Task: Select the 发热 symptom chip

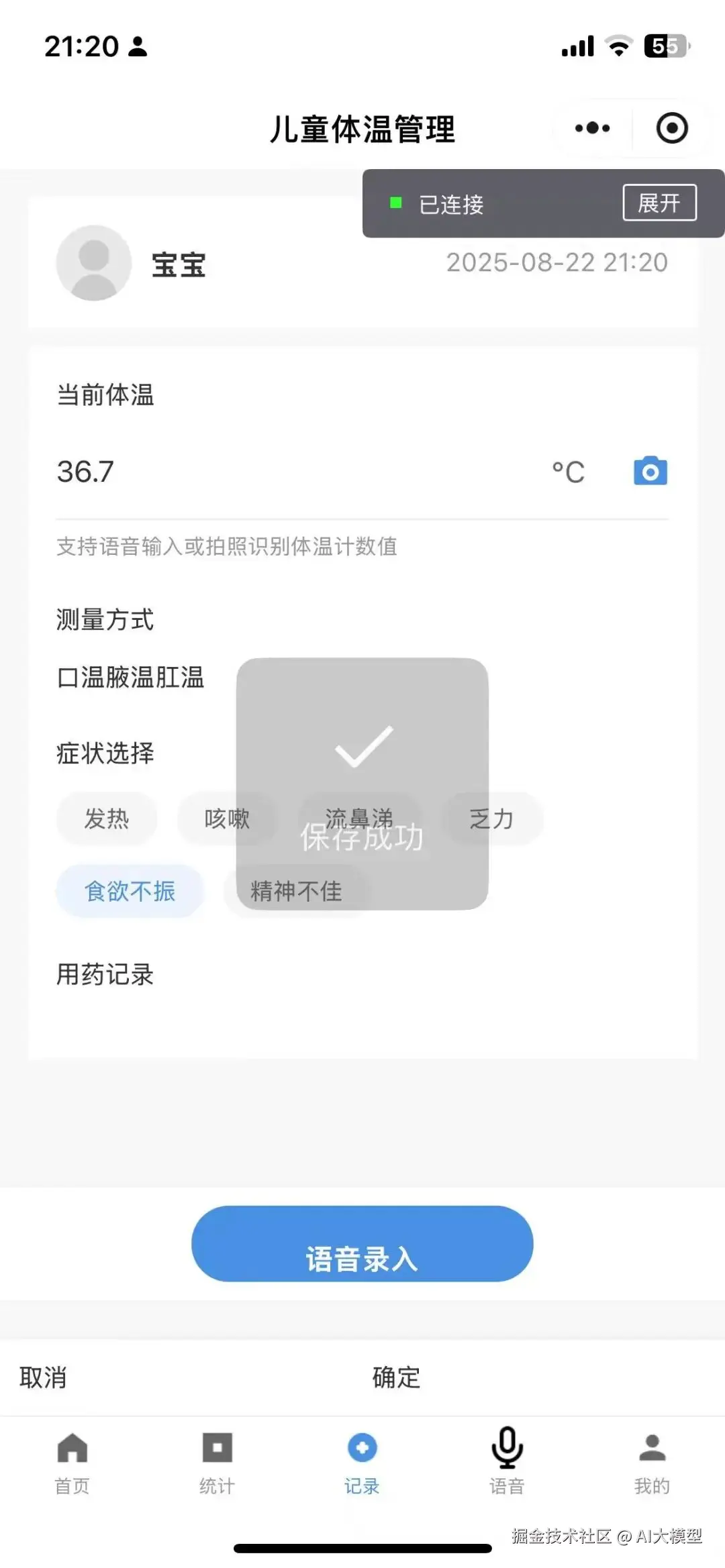Action: (107, 819)
